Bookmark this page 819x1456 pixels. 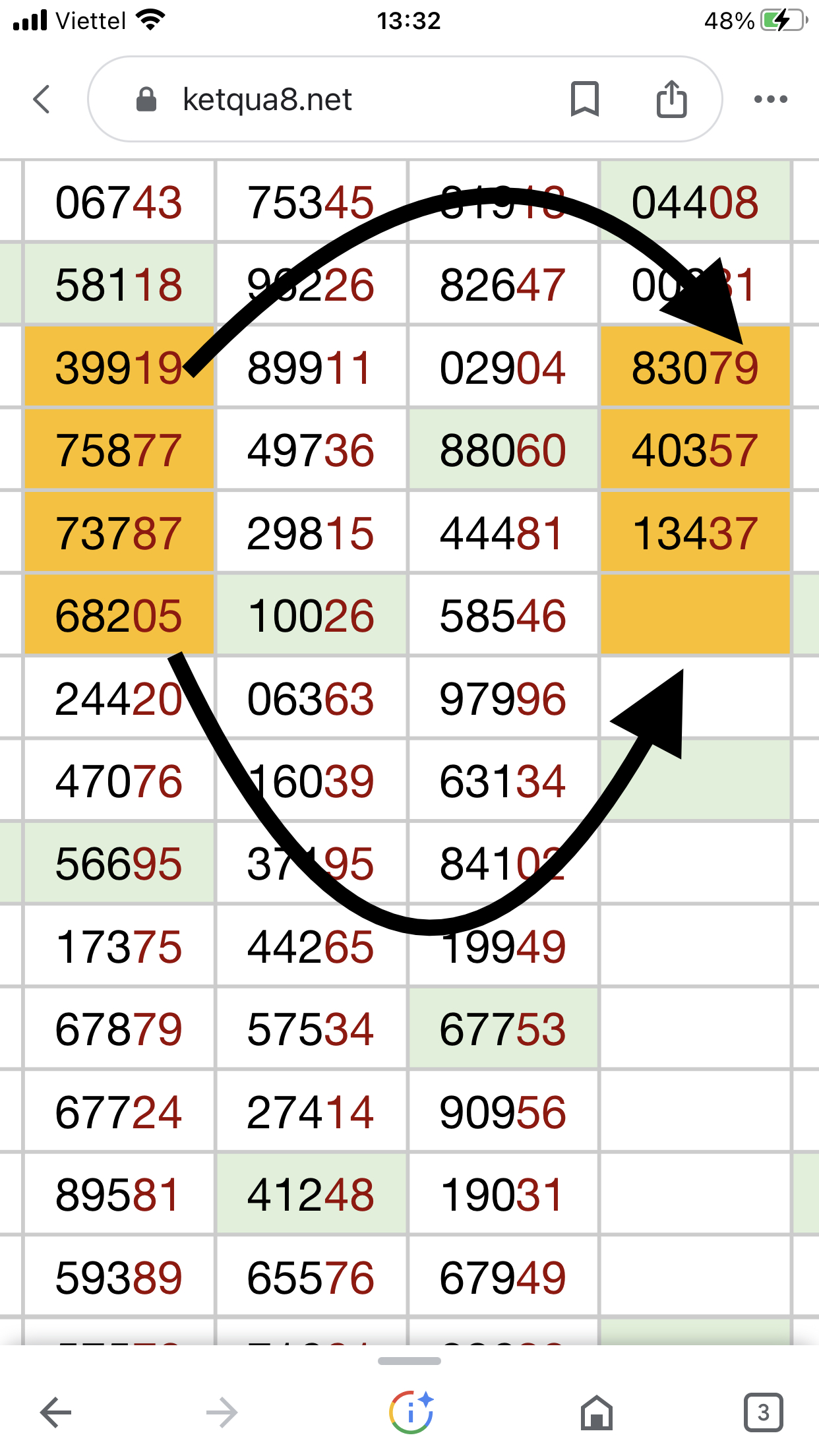[584, 100]
